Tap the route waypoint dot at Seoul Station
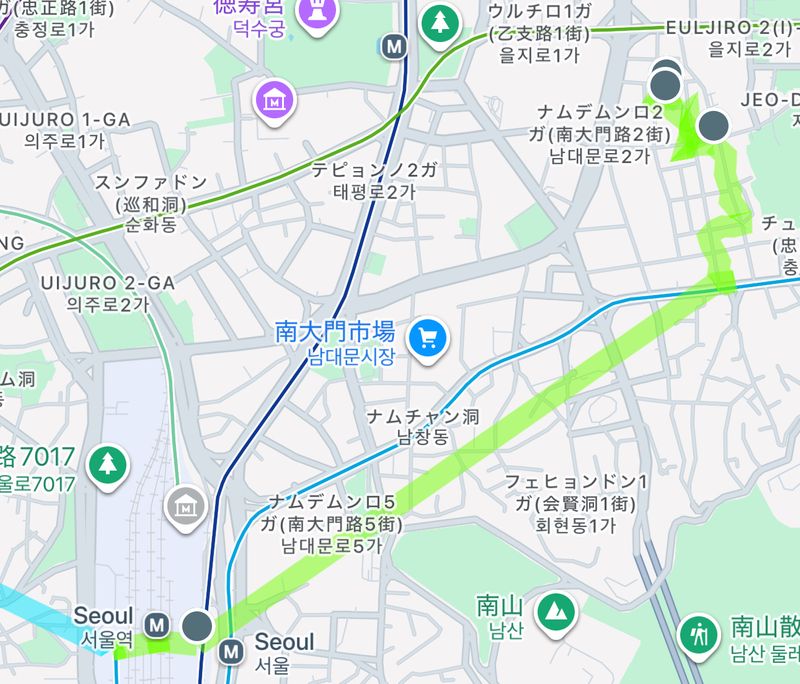The width and height of the screenshot is (800, 684). pyautogui.click(x=197, y=626)
